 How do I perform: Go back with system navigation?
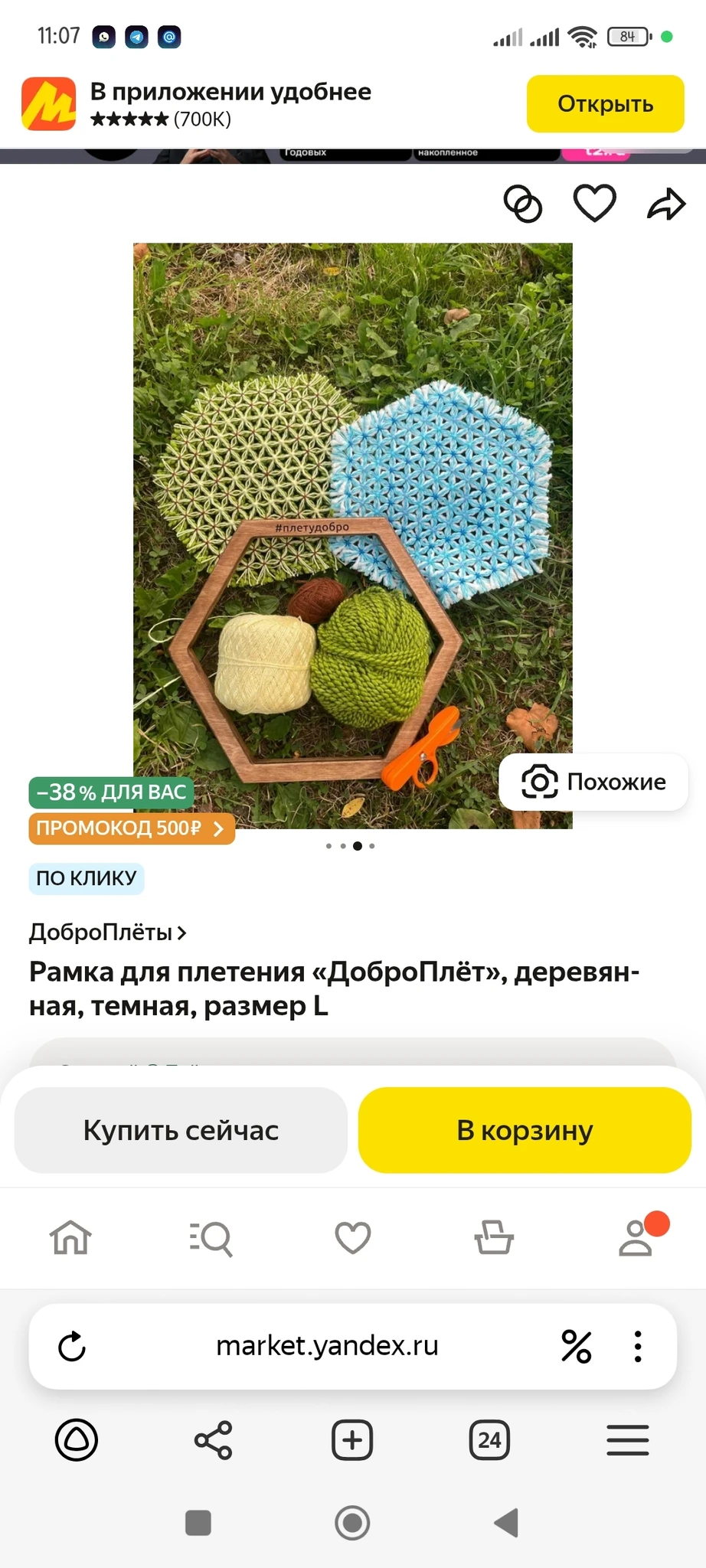tap(506, 1523)
